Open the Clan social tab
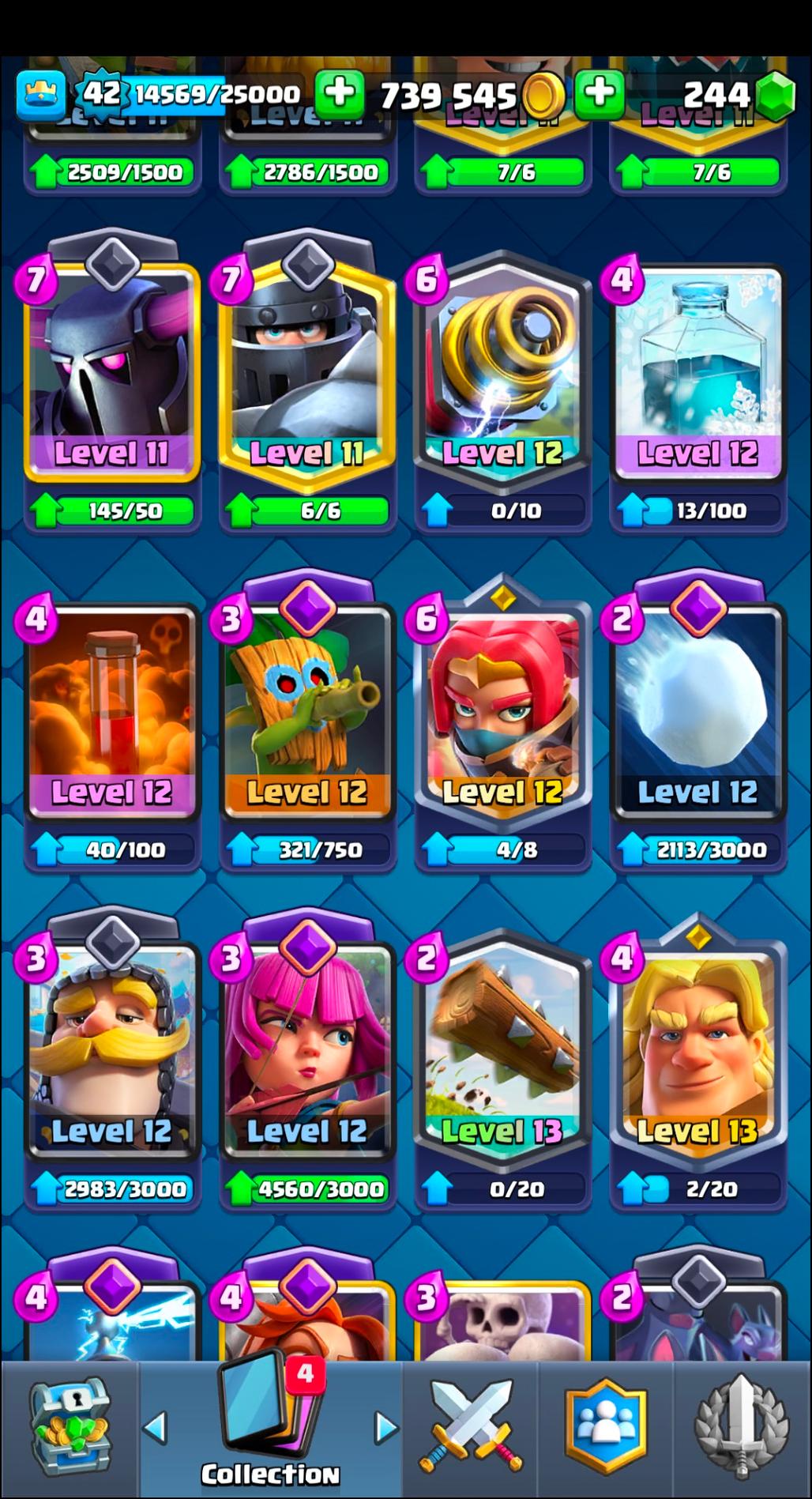 tap(606, 1429)
